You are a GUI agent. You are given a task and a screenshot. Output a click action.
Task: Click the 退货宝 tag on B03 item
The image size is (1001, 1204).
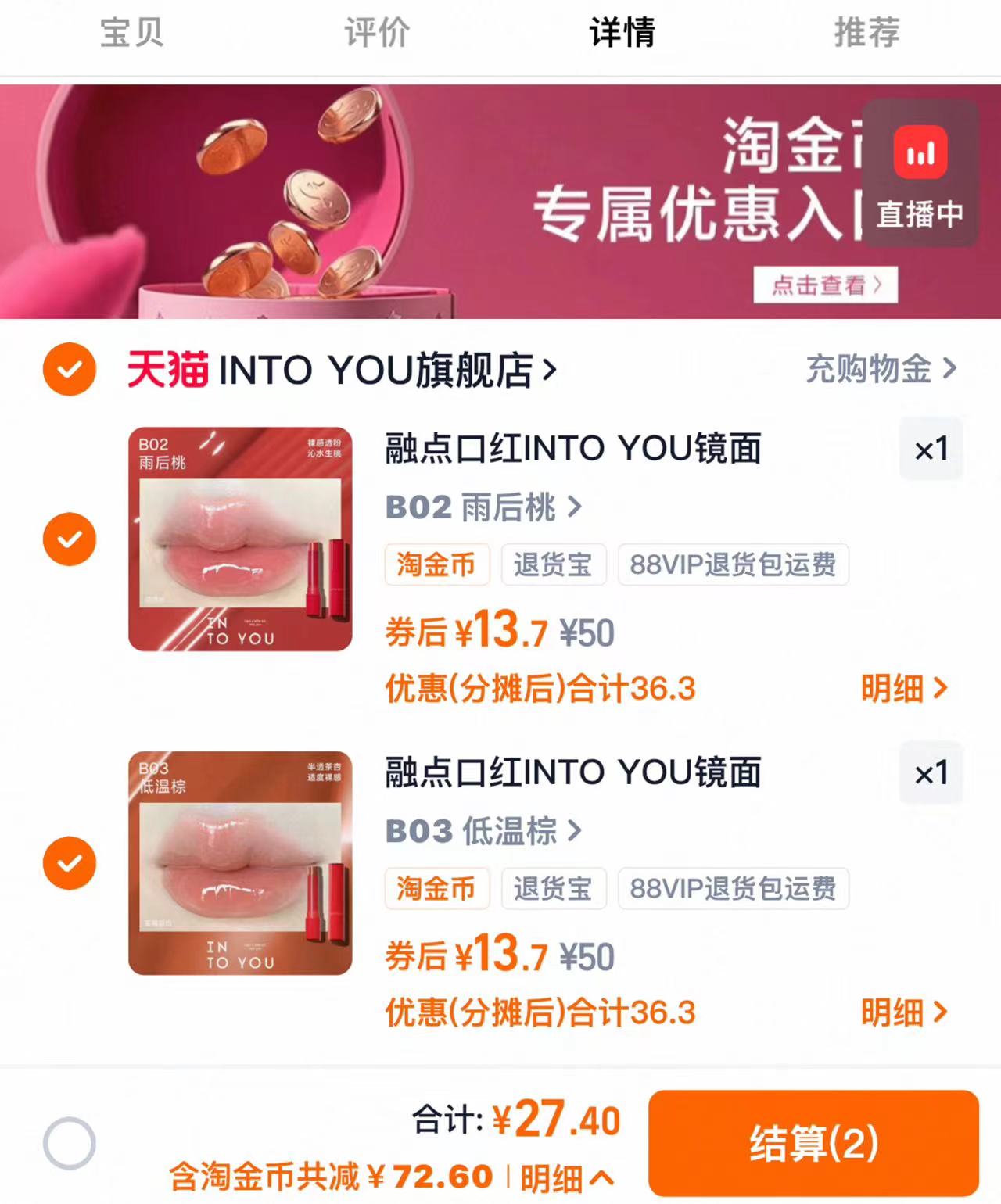click(554, 889)
